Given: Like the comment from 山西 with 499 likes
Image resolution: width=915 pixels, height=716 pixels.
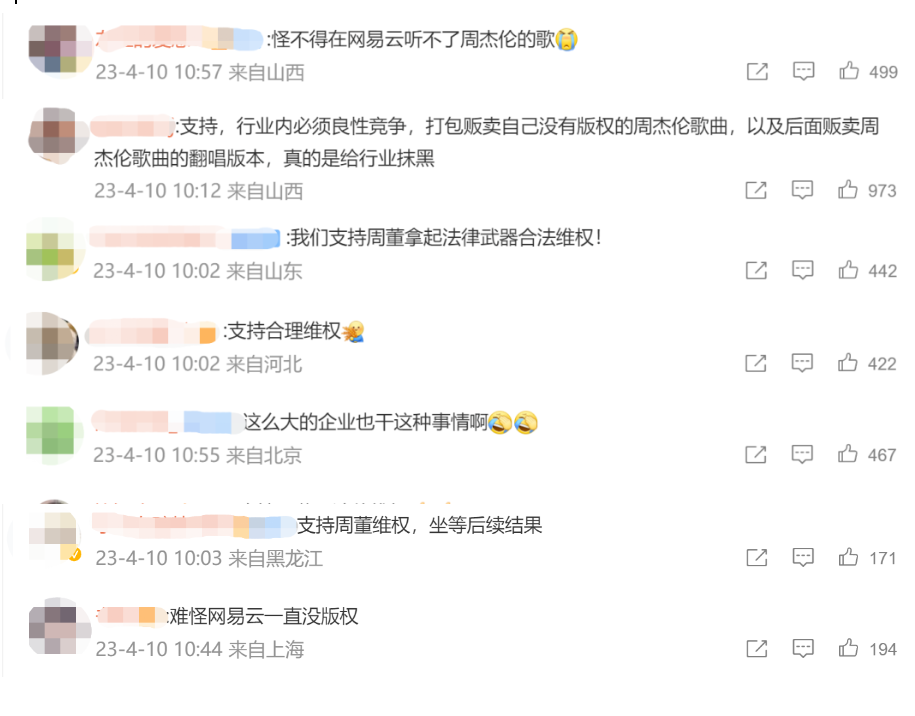Looking at the screenshot, I should pyautogui.click(x=849, y=71).
